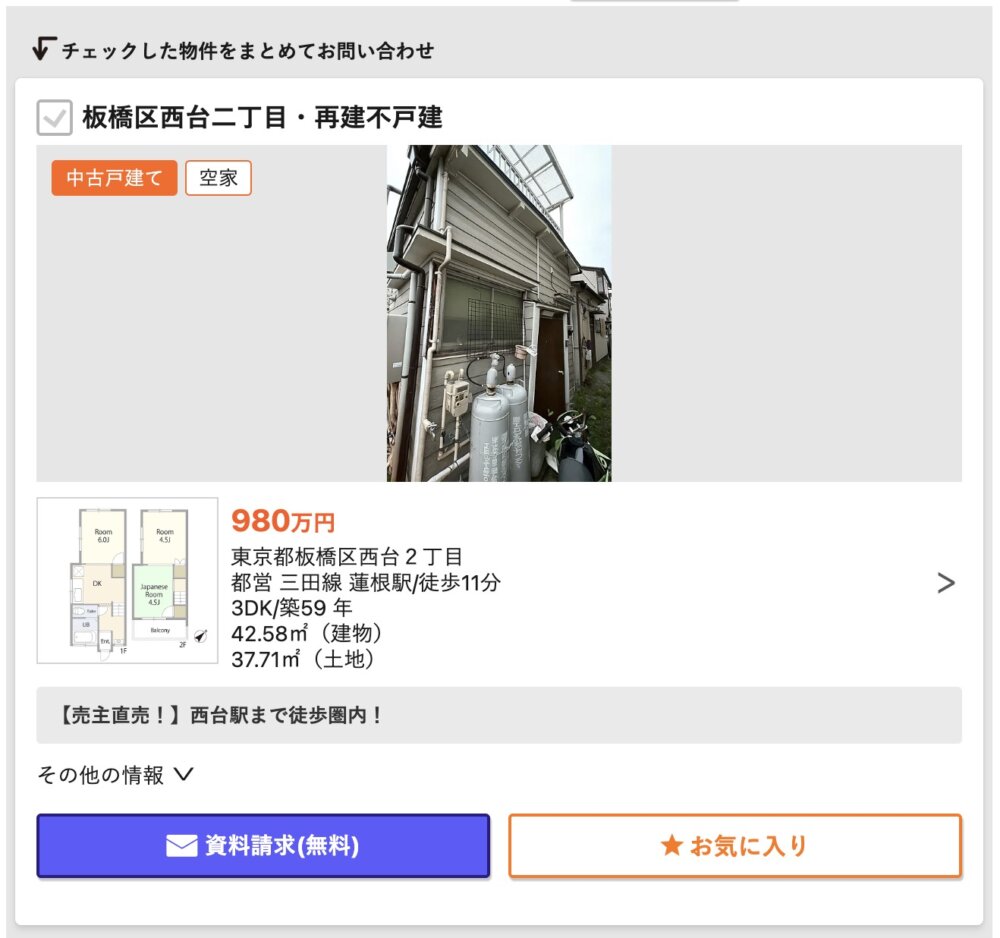
Task: Open property details via the right chevron
Action: pyautogui.click(x=945, y=583)
